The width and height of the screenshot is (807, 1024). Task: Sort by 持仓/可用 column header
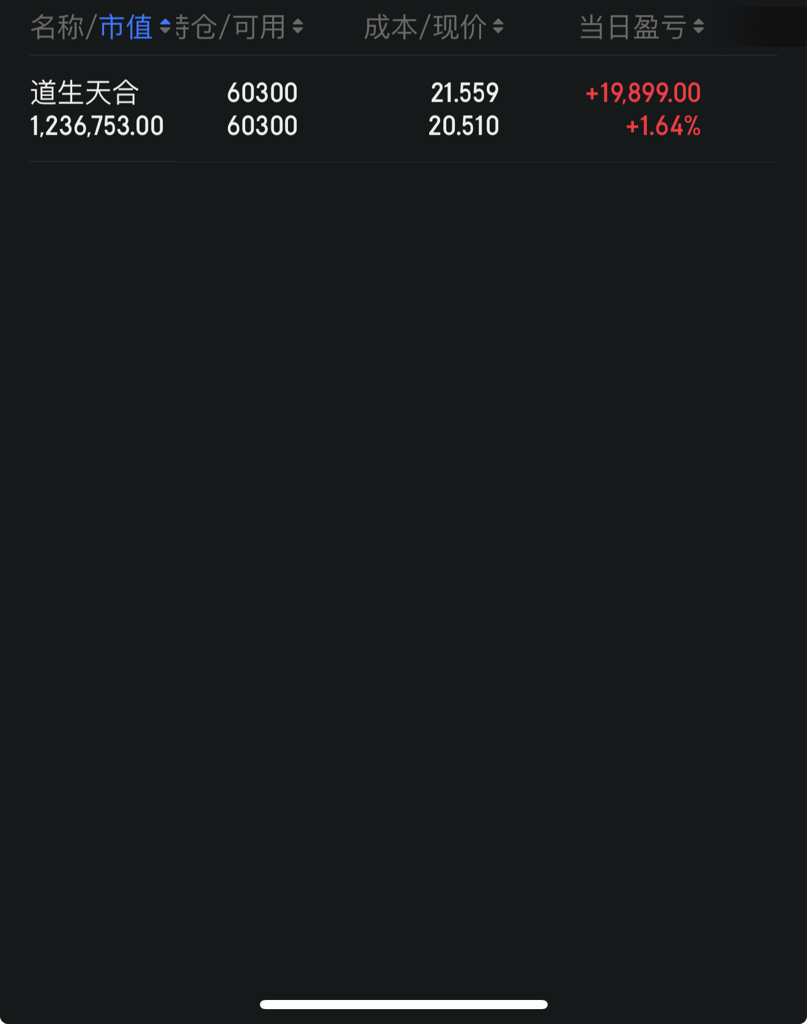click(239, 27)
